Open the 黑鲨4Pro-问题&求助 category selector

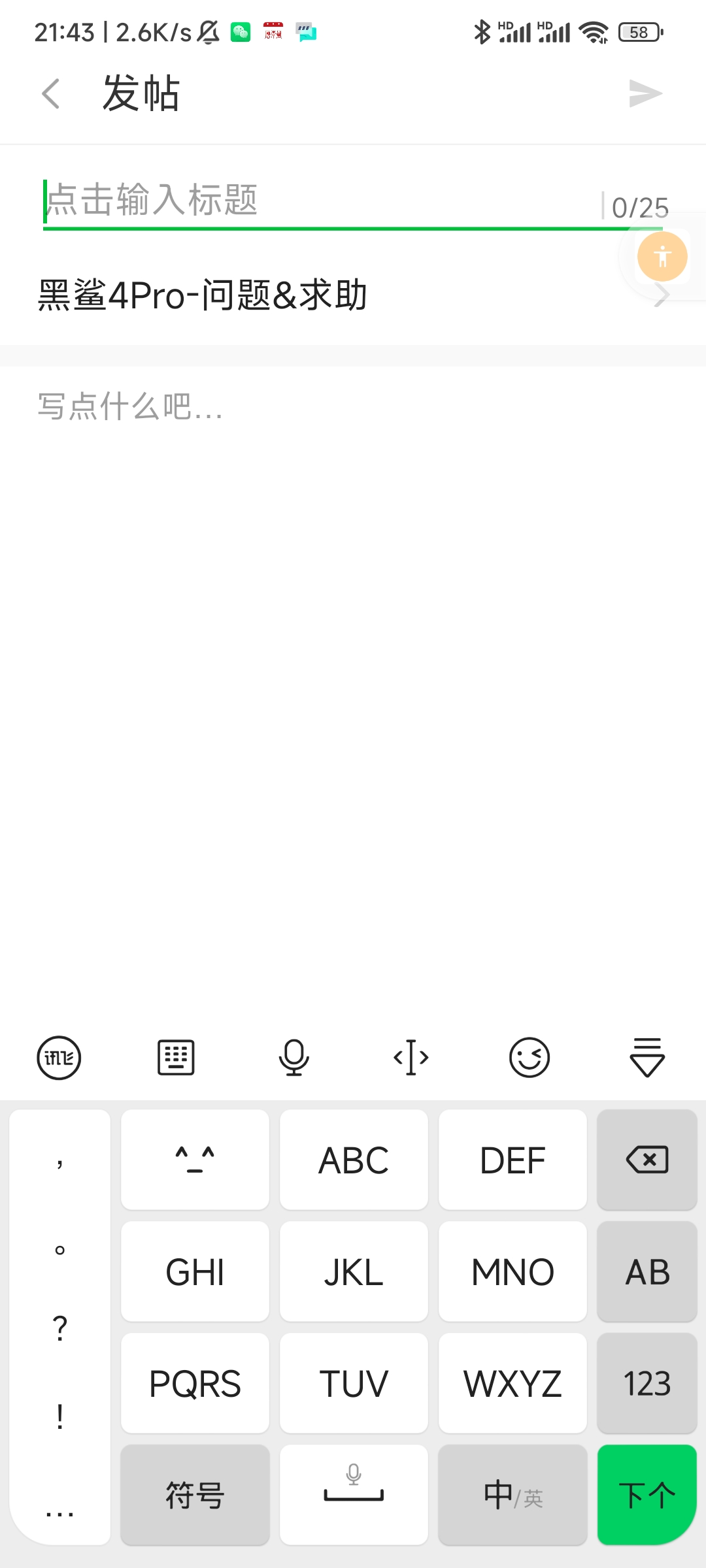pyautogui.click(x=353, y=295)
